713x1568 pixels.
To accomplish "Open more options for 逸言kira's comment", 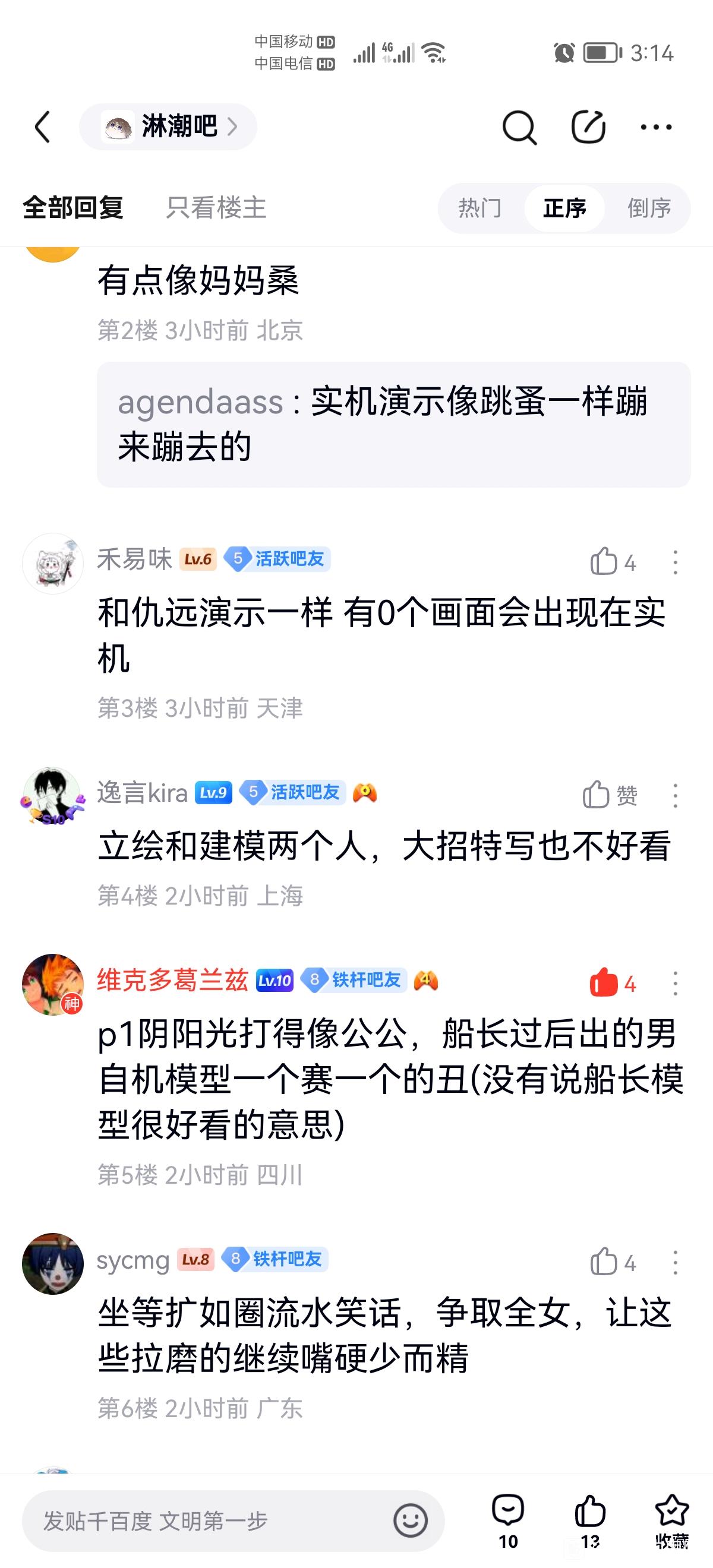I will point(674,795).
